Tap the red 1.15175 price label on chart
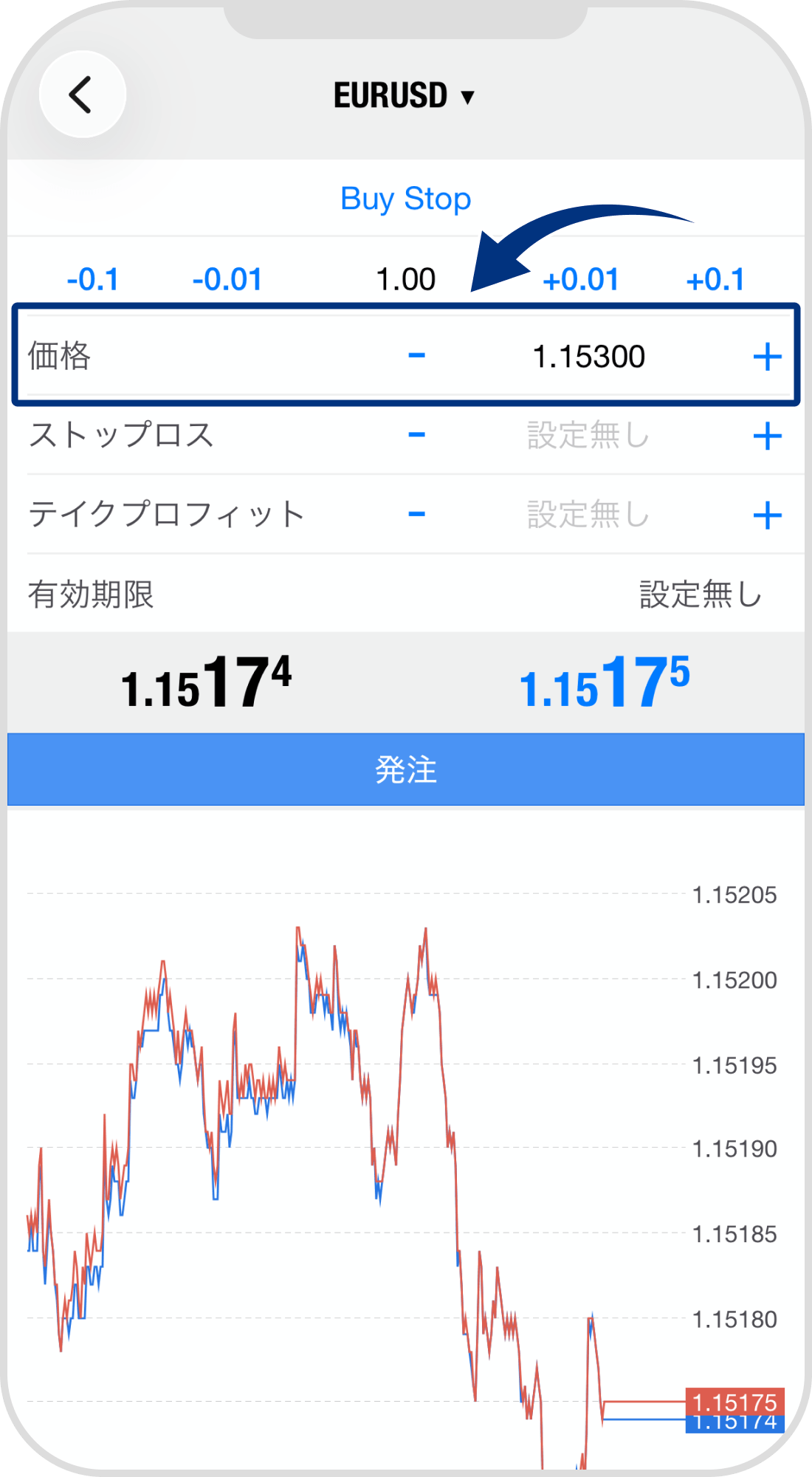 [734, 1402]
